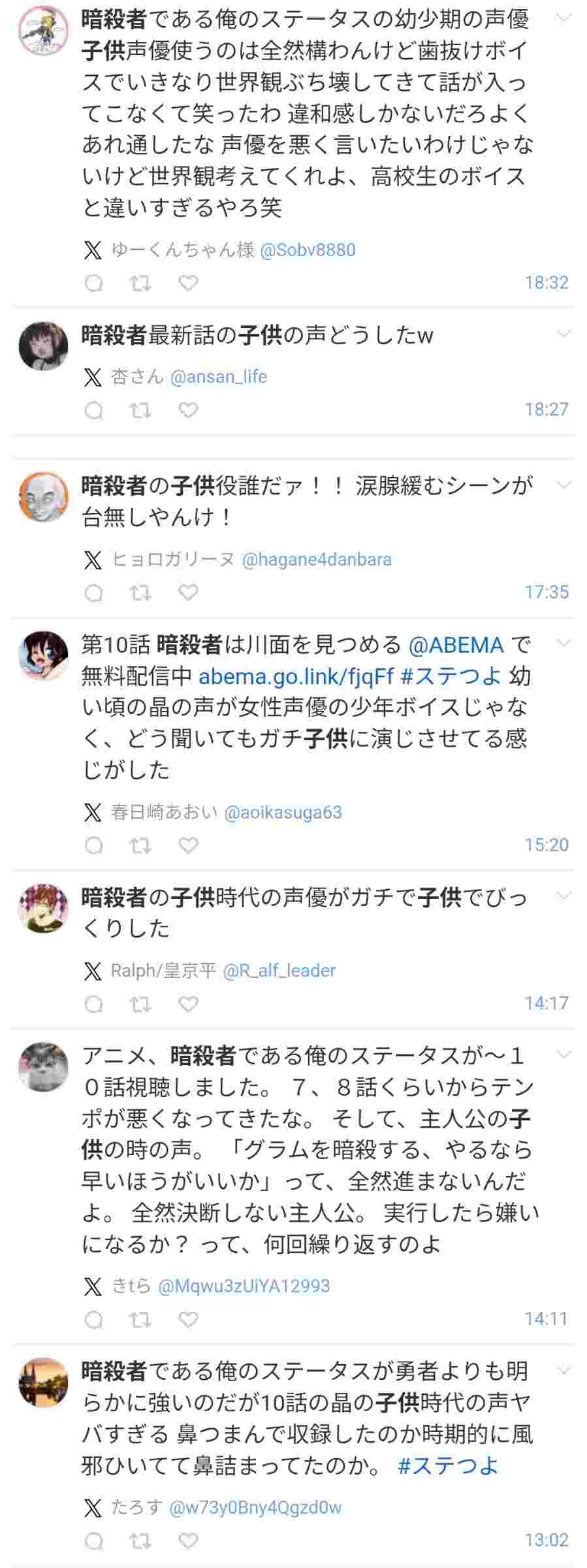
Task: Like the tweet by @Sobv8880
Action: pos(188,283)
